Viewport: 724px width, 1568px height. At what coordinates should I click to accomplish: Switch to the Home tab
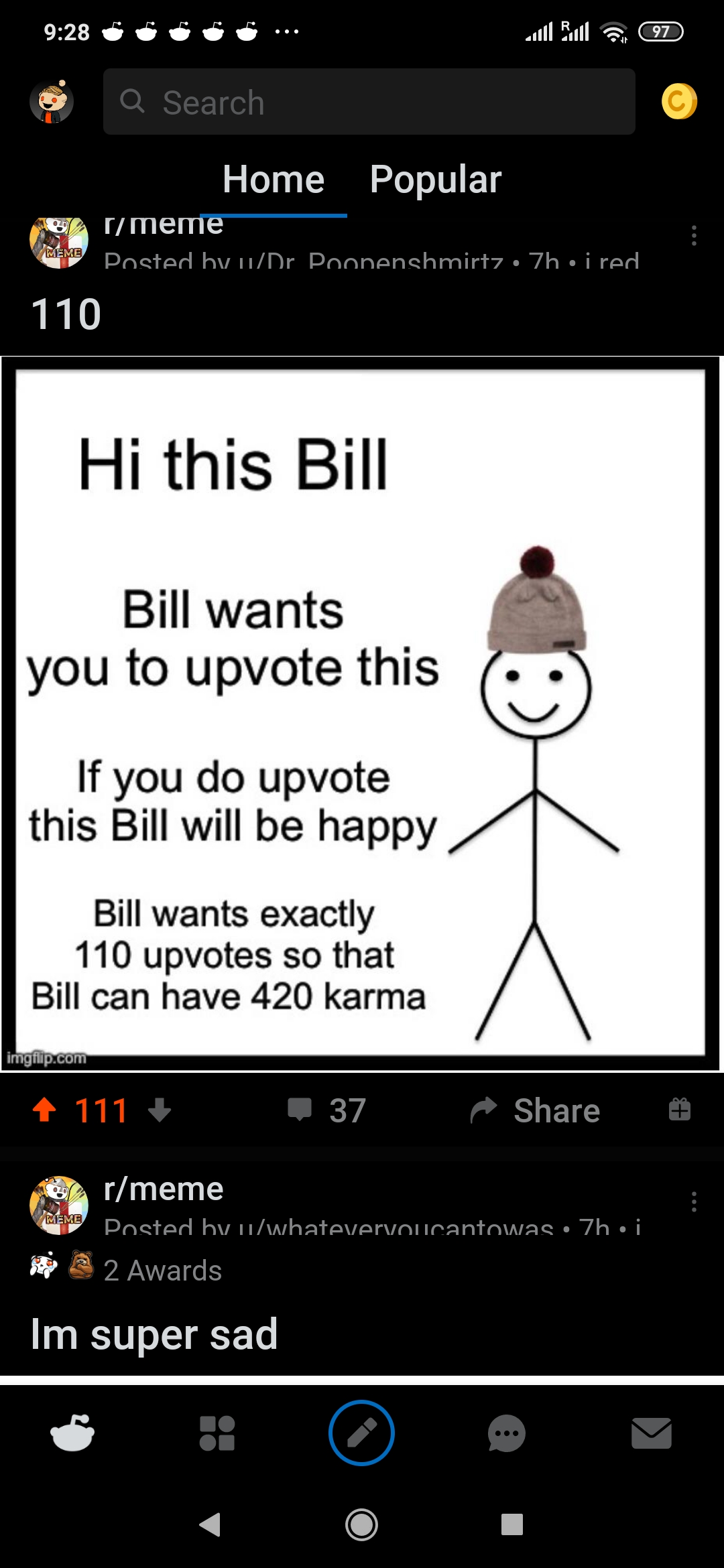274,180
